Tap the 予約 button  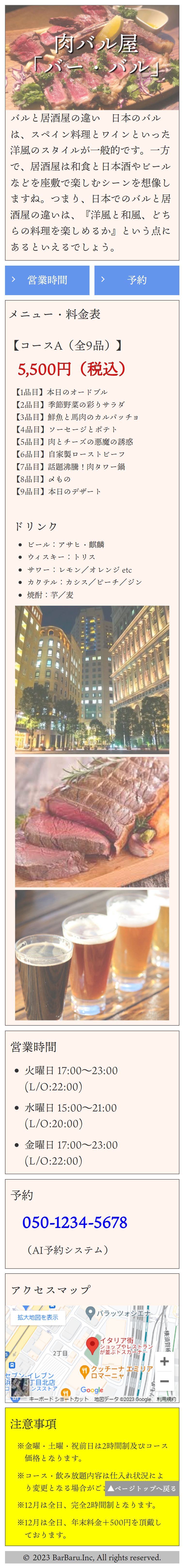[137, 280]
